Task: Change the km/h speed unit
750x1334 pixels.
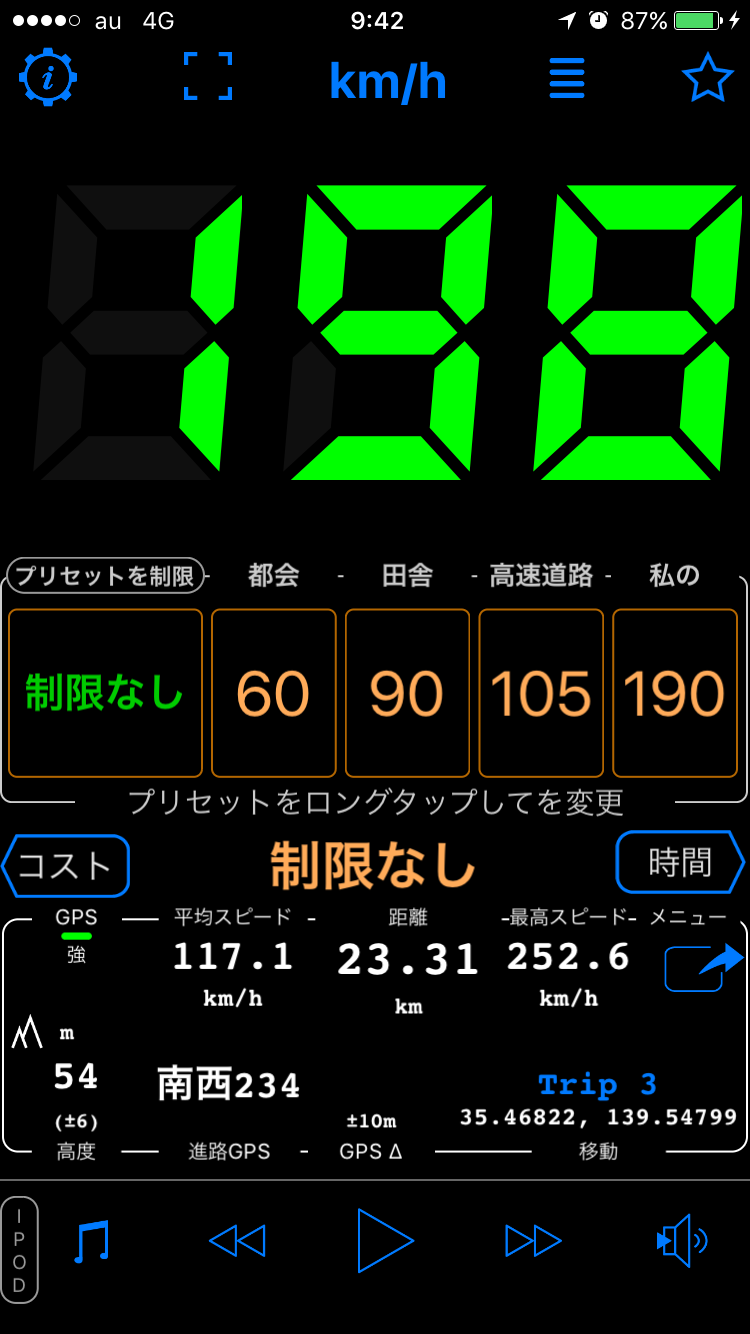Action: pos(388,80)
